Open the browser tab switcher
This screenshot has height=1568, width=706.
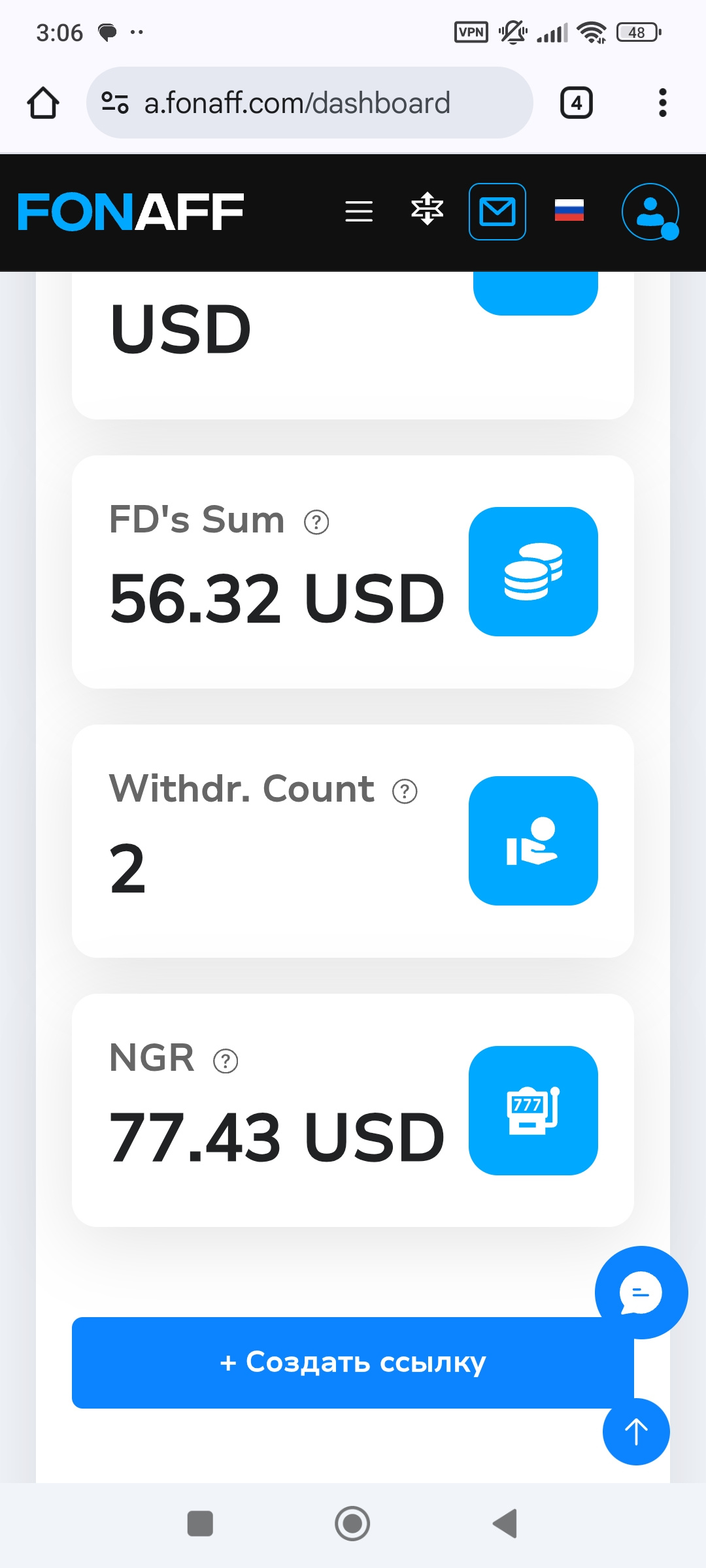[x=576, y=103]
